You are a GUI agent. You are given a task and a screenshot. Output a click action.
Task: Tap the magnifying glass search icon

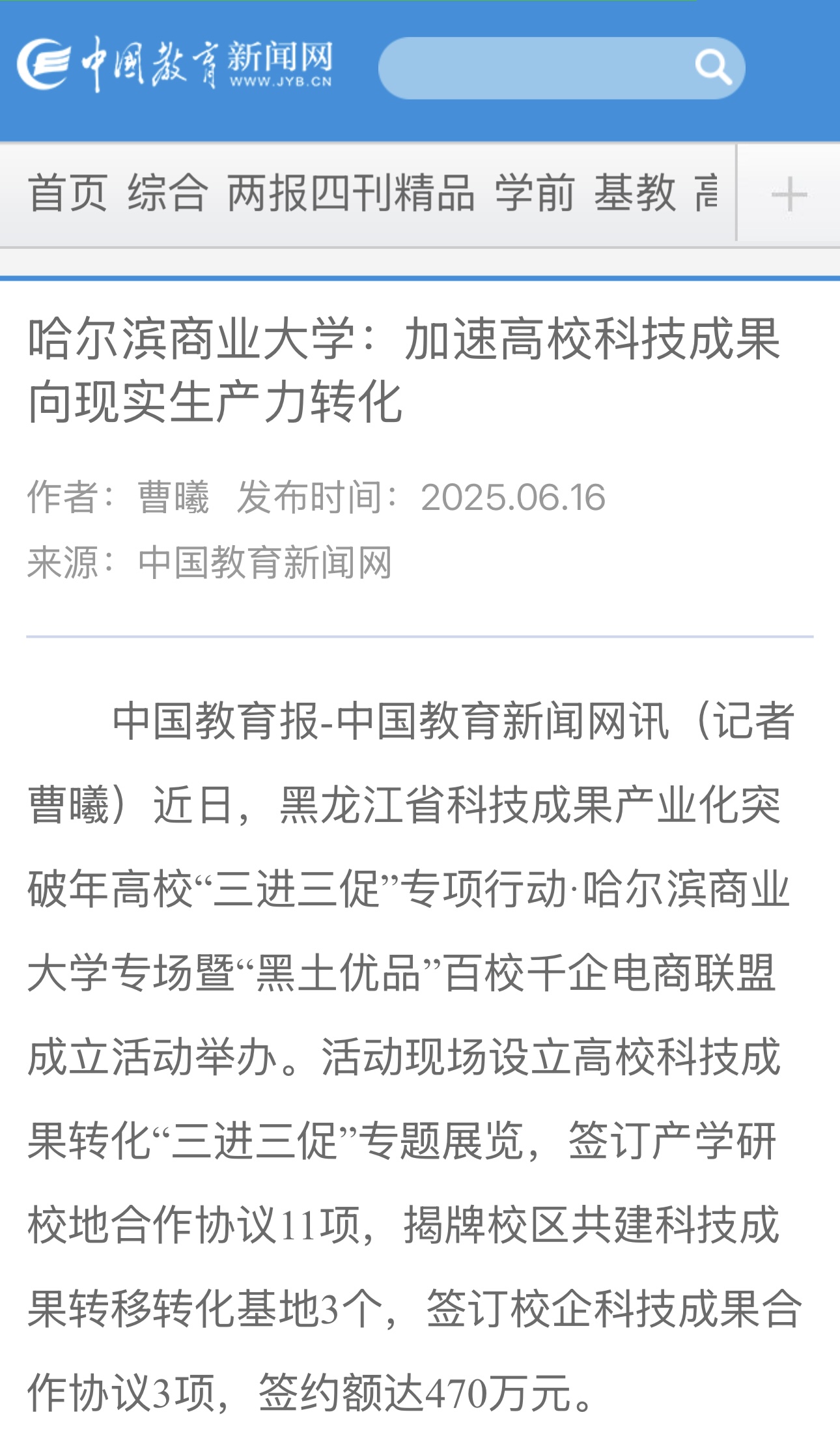pyautogui.click(x=713, y=67)
